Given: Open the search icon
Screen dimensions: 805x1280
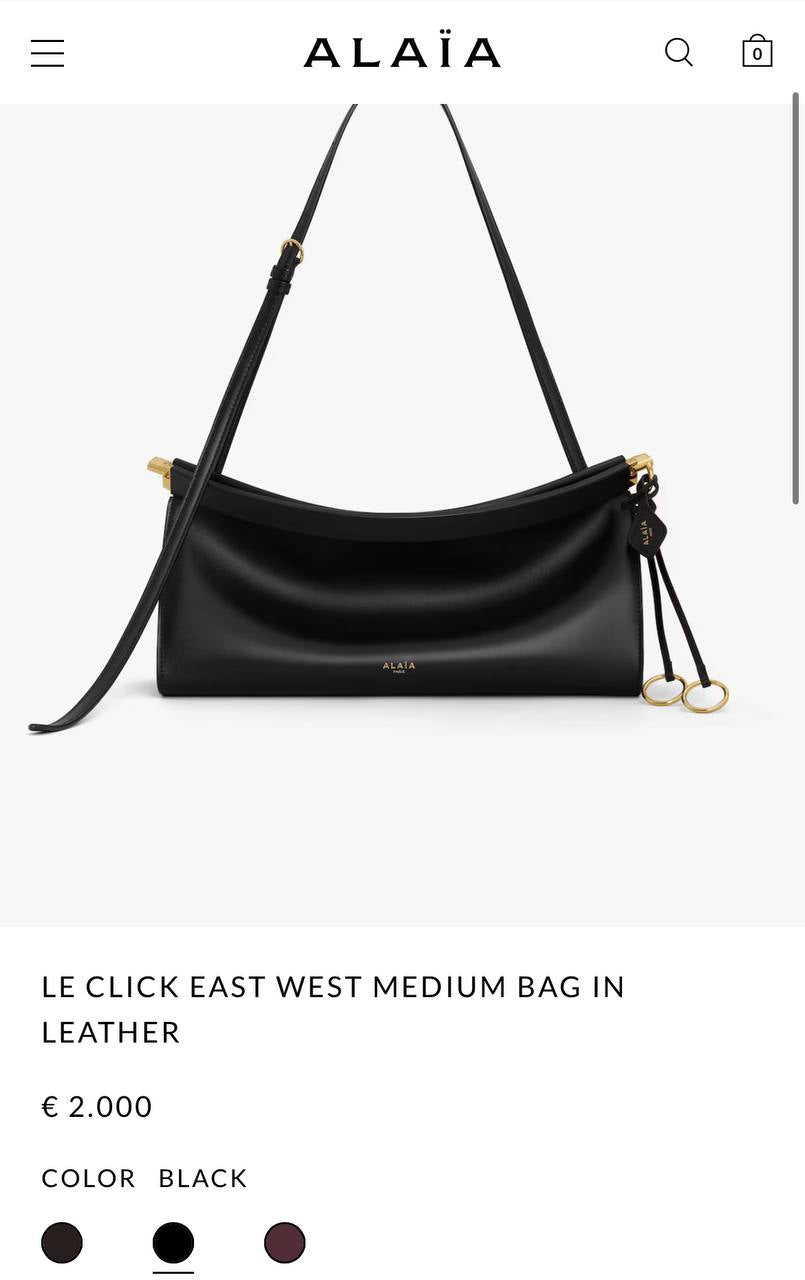Looking at the screenshot, I should coord(679,52).
